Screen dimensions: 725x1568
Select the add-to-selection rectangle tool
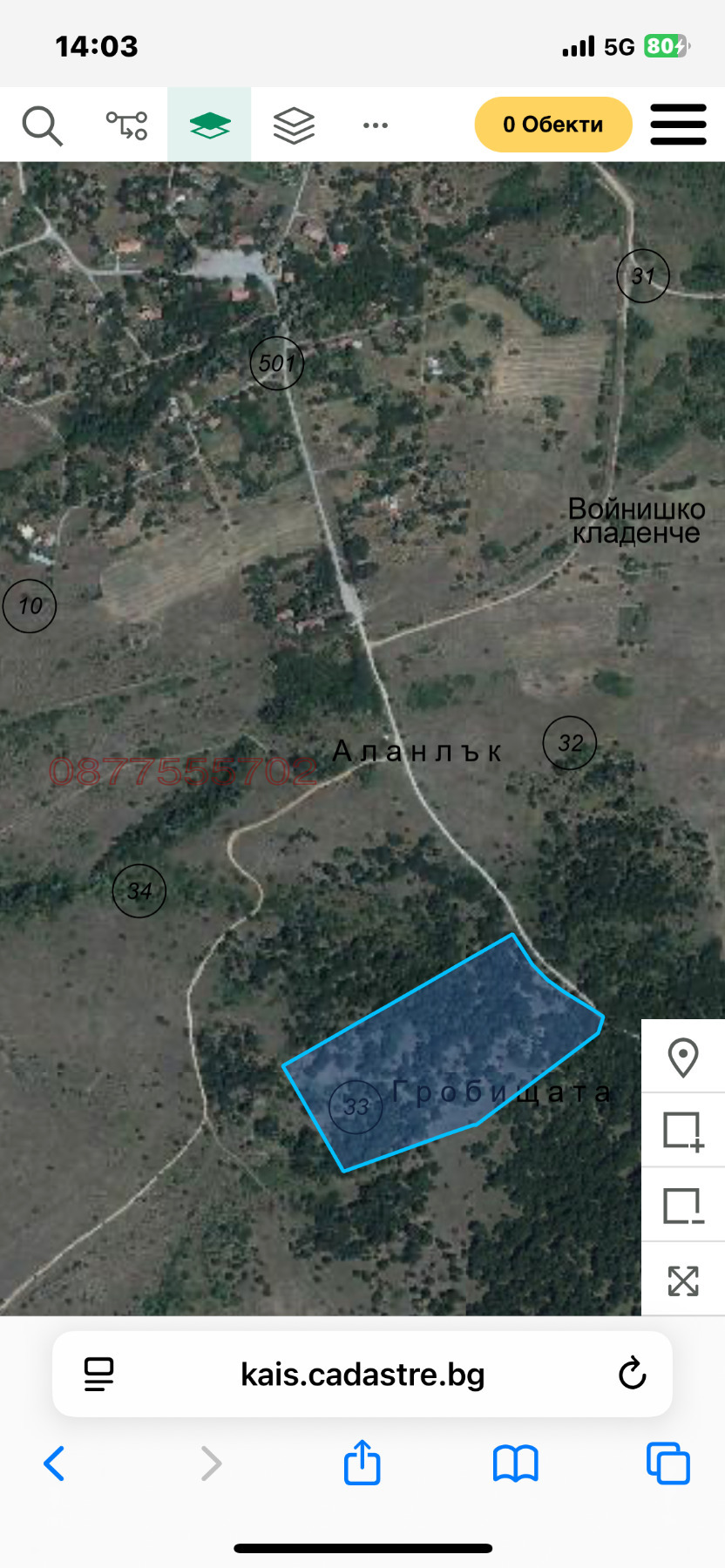point(683,1131)
